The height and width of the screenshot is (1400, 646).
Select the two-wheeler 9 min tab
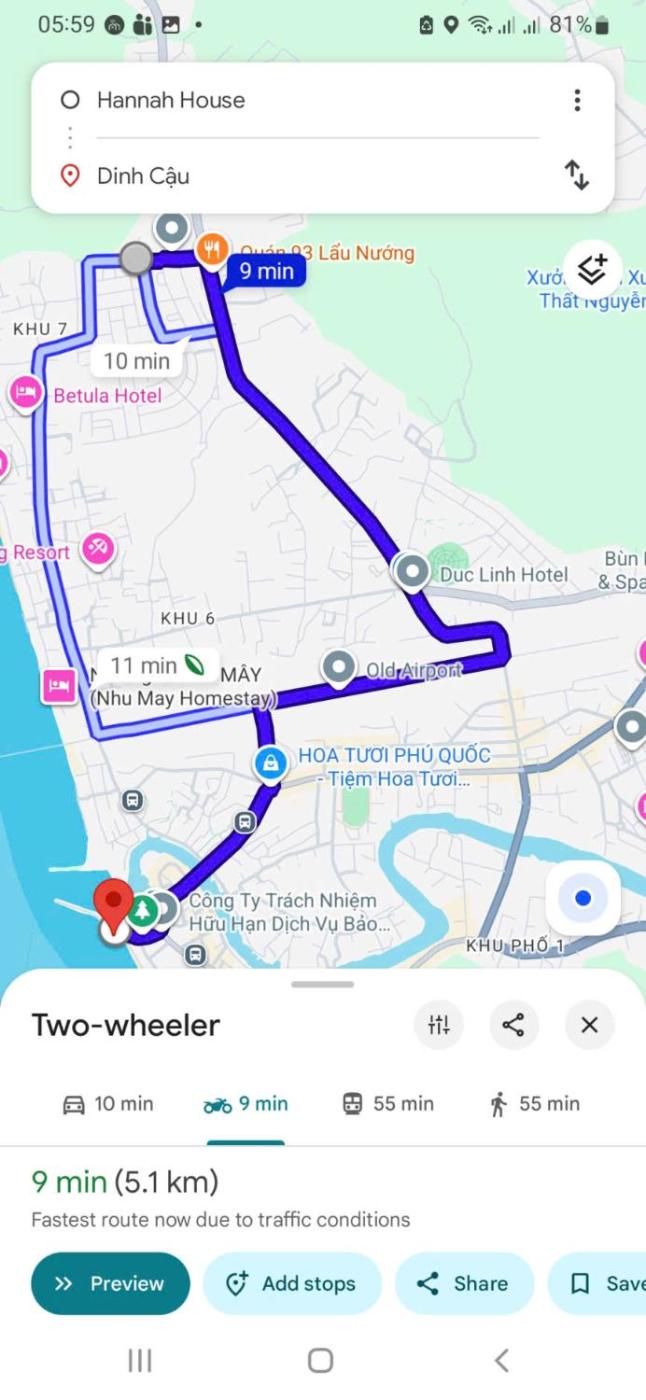pyautogui.click(x=246, y=1104)
